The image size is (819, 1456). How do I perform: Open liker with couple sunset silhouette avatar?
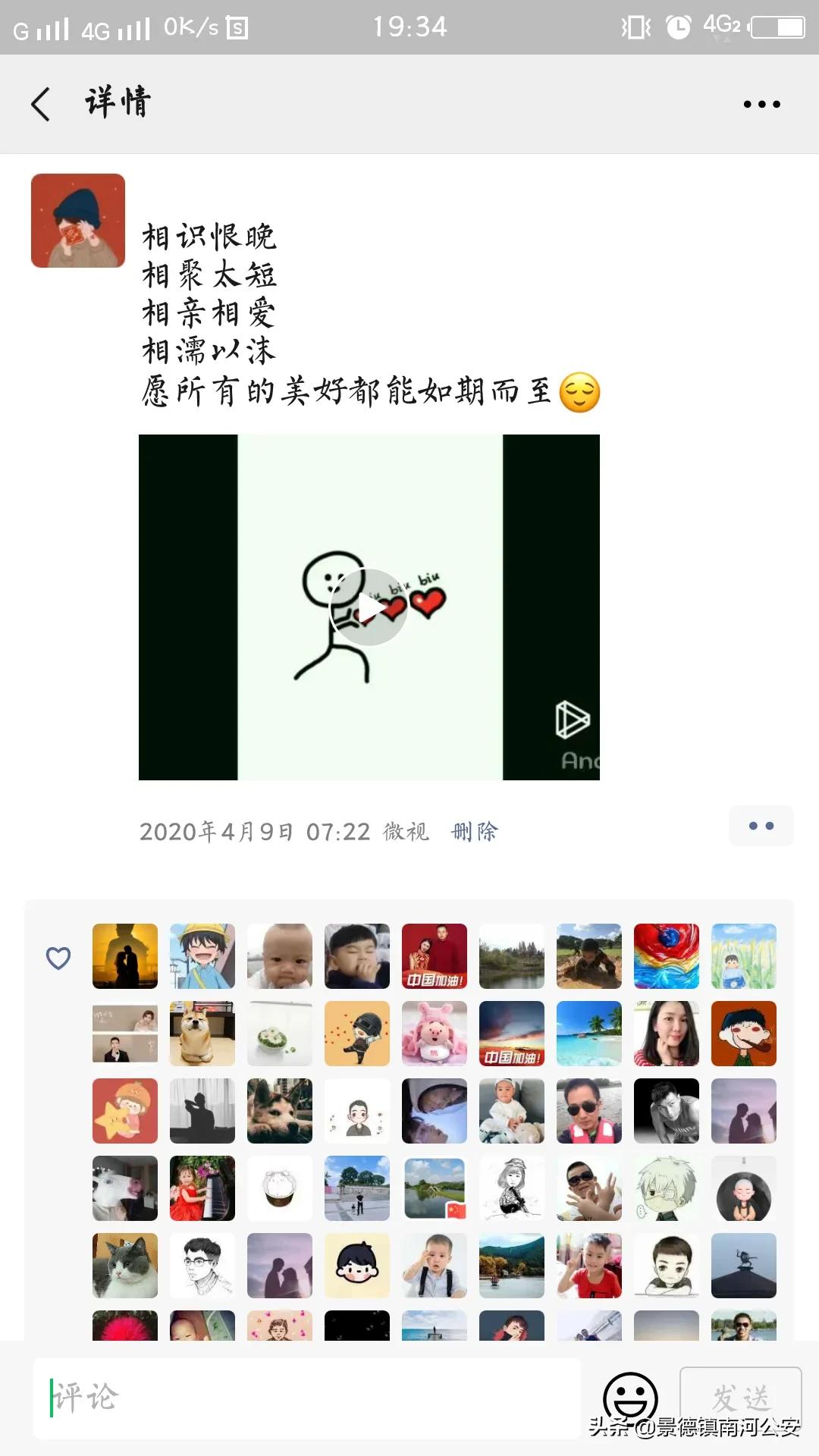pyautogui.click(x=125, y=956)
